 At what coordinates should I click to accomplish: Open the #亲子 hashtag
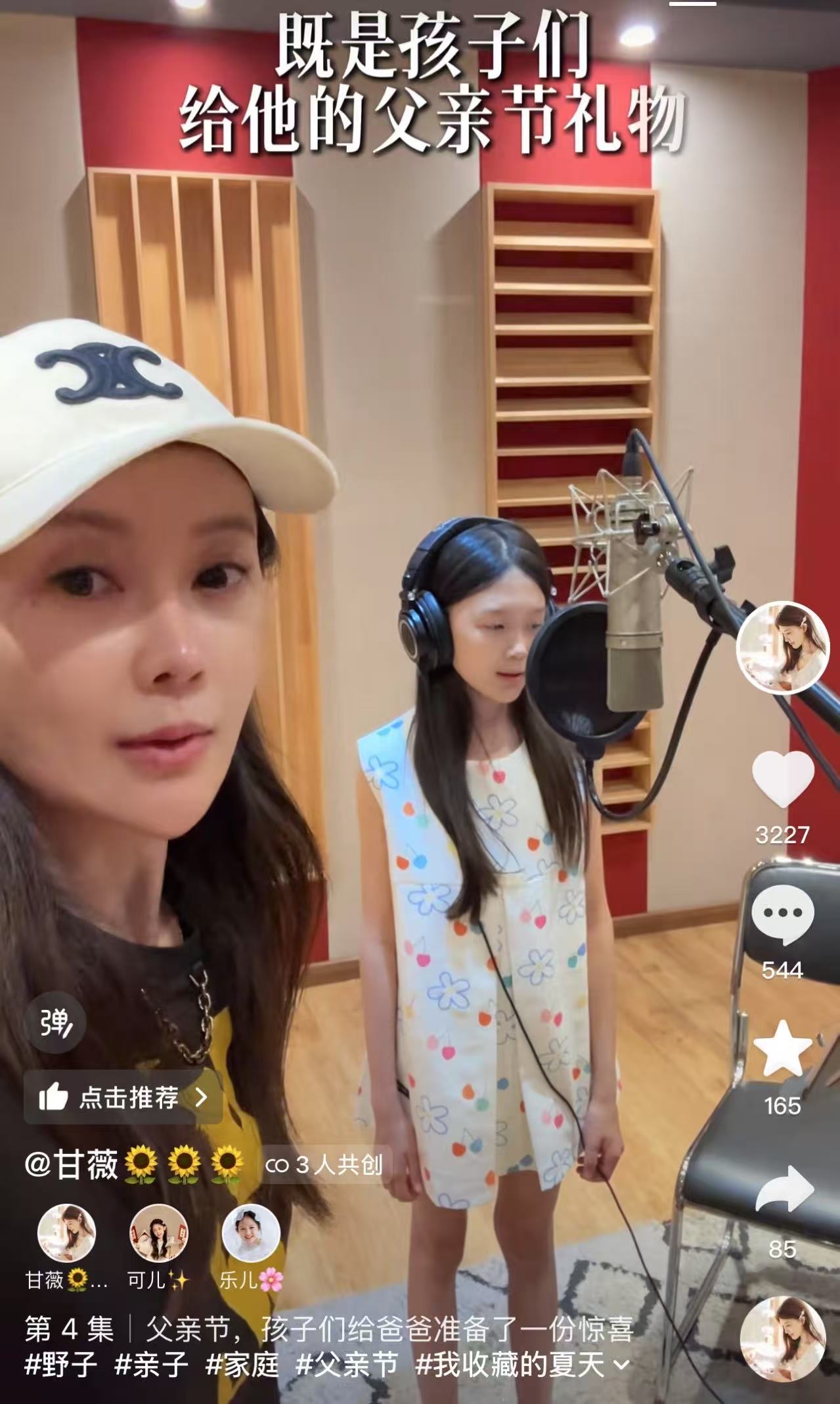[x=152, y=1365]
